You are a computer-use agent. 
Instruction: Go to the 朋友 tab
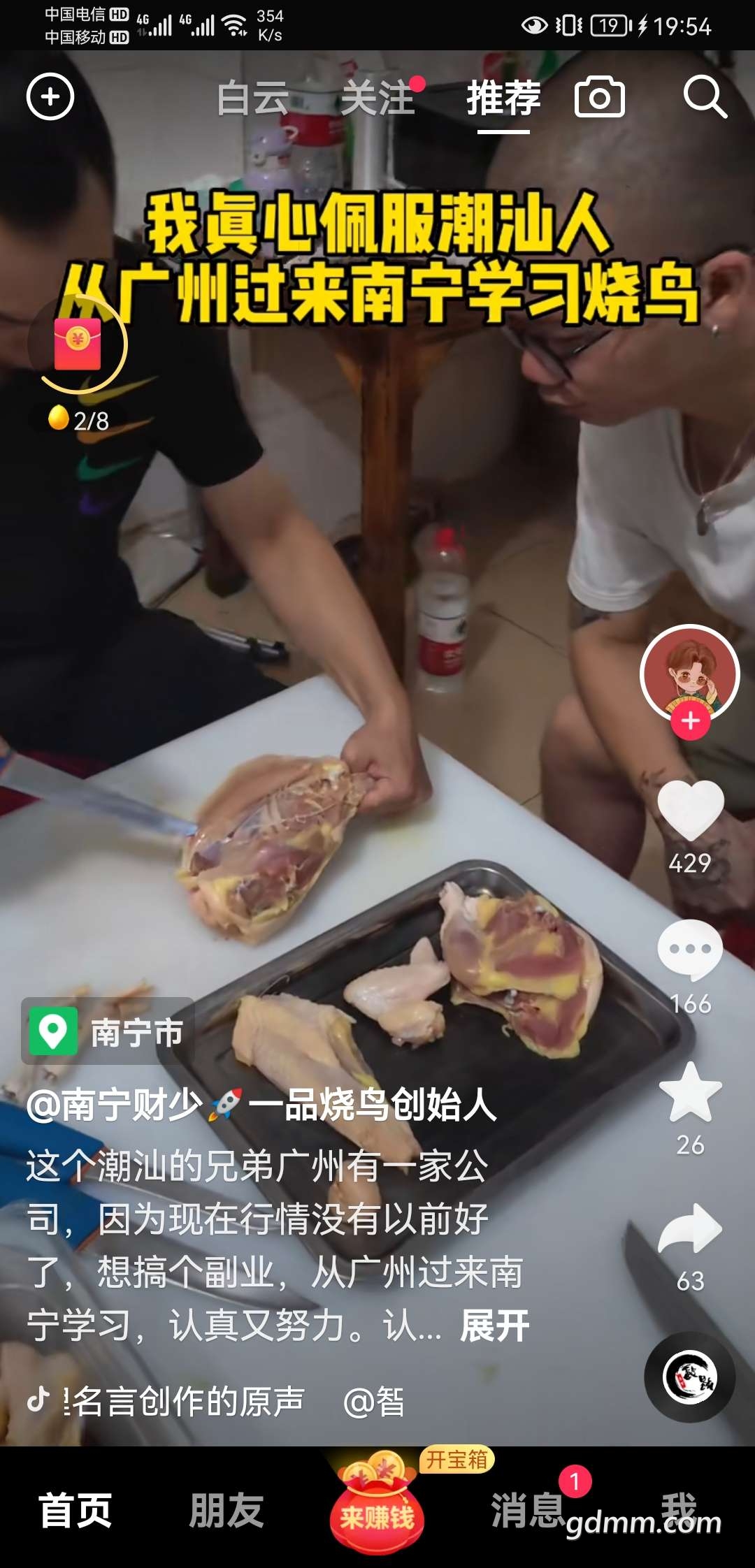pyautogui.click(x=226, y=1510)
